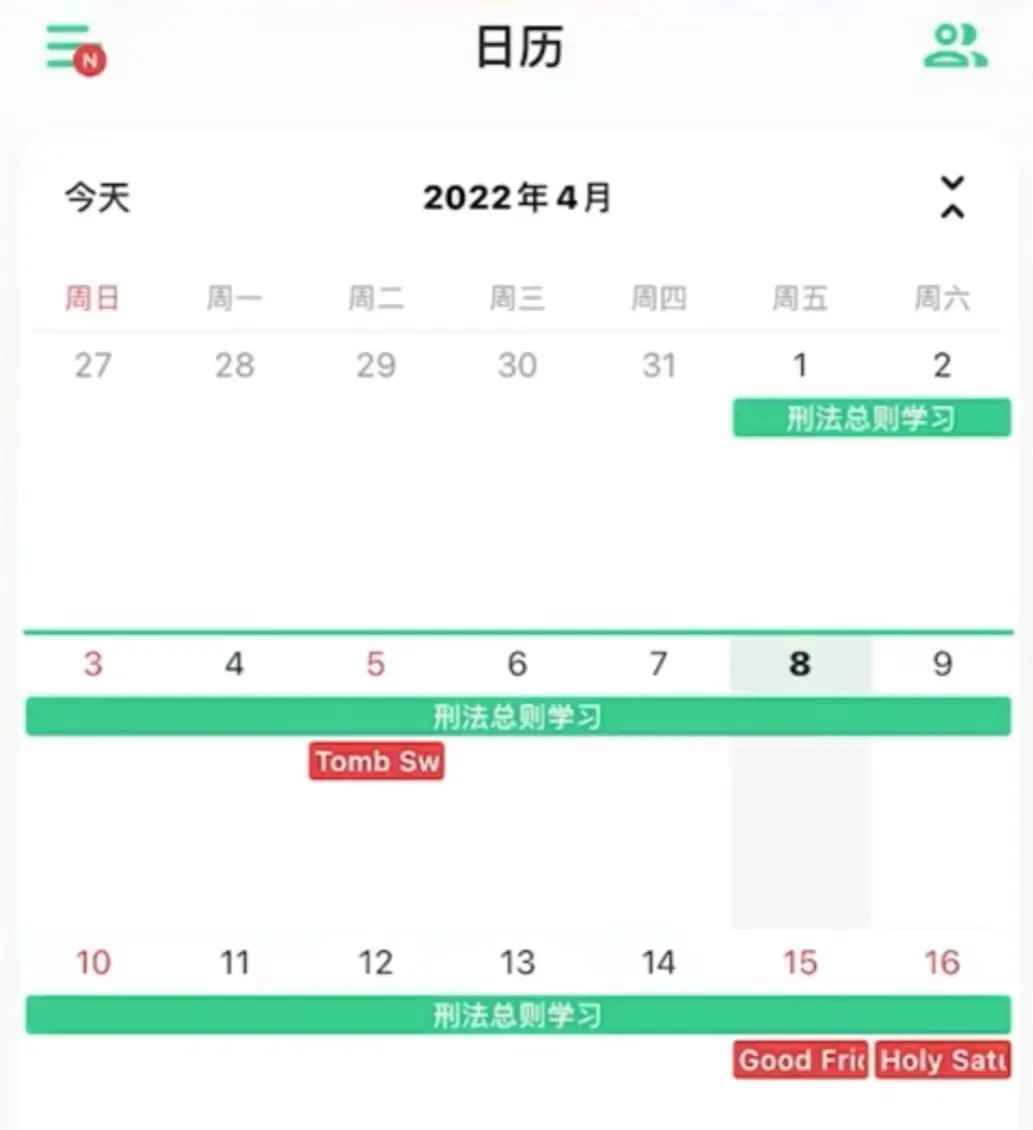Jump to today using the 今天 button

click(97, 197)
